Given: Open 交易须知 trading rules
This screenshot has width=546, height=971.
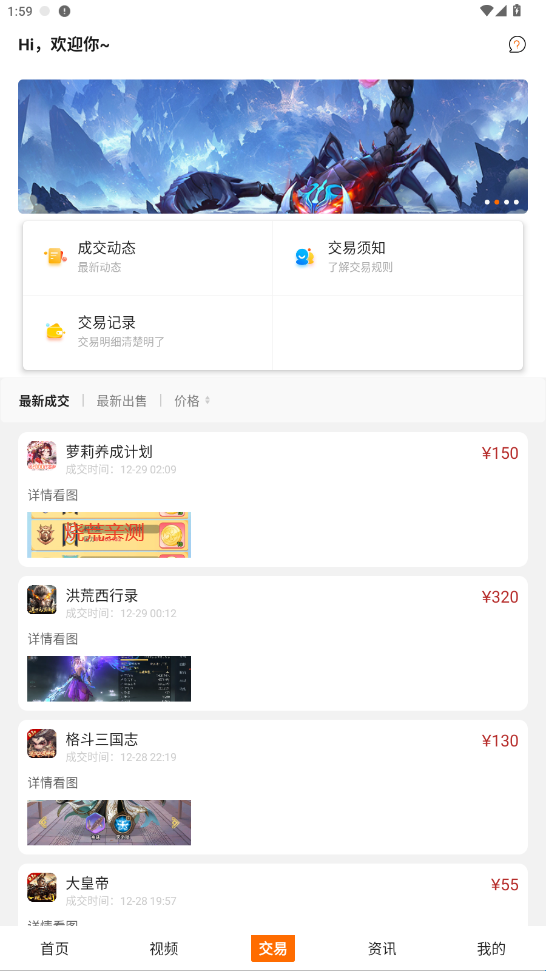Looking at the screenshot, I should tap(397, 258).
